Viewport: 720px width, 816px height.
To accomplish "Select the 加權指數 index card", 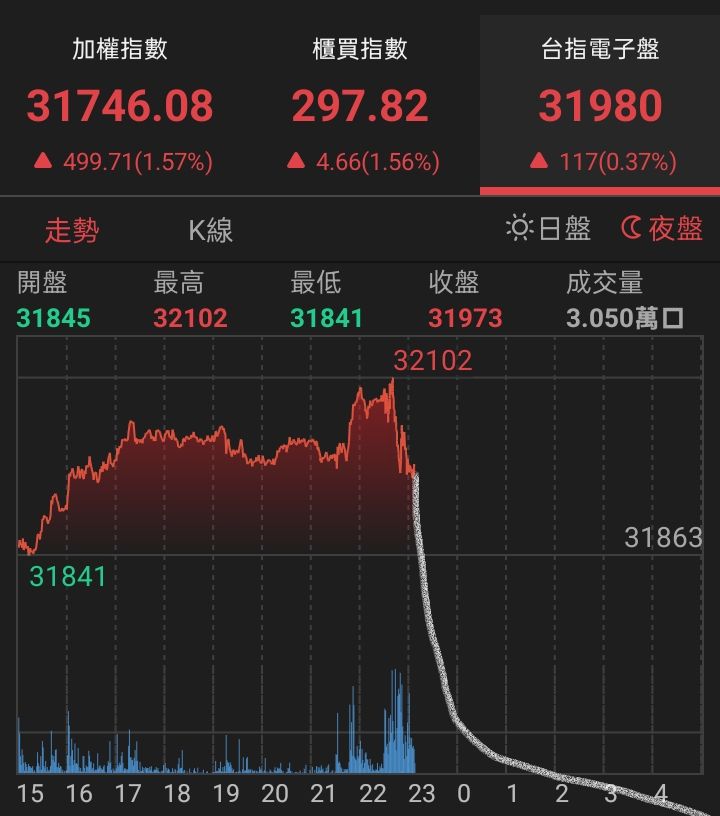I will pyautogui.click(x=120, y=105).
